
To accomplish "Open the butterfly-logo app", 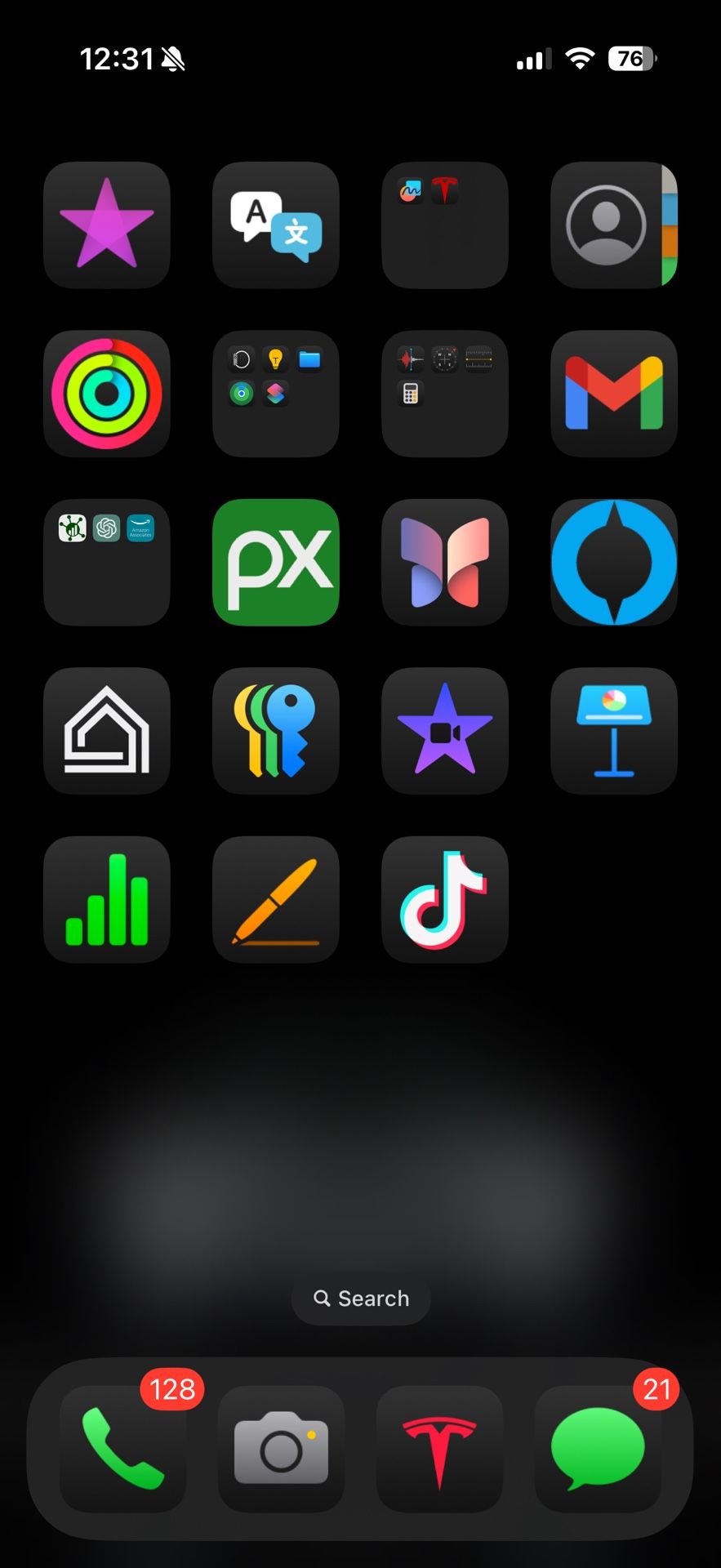I will (444, 563).
